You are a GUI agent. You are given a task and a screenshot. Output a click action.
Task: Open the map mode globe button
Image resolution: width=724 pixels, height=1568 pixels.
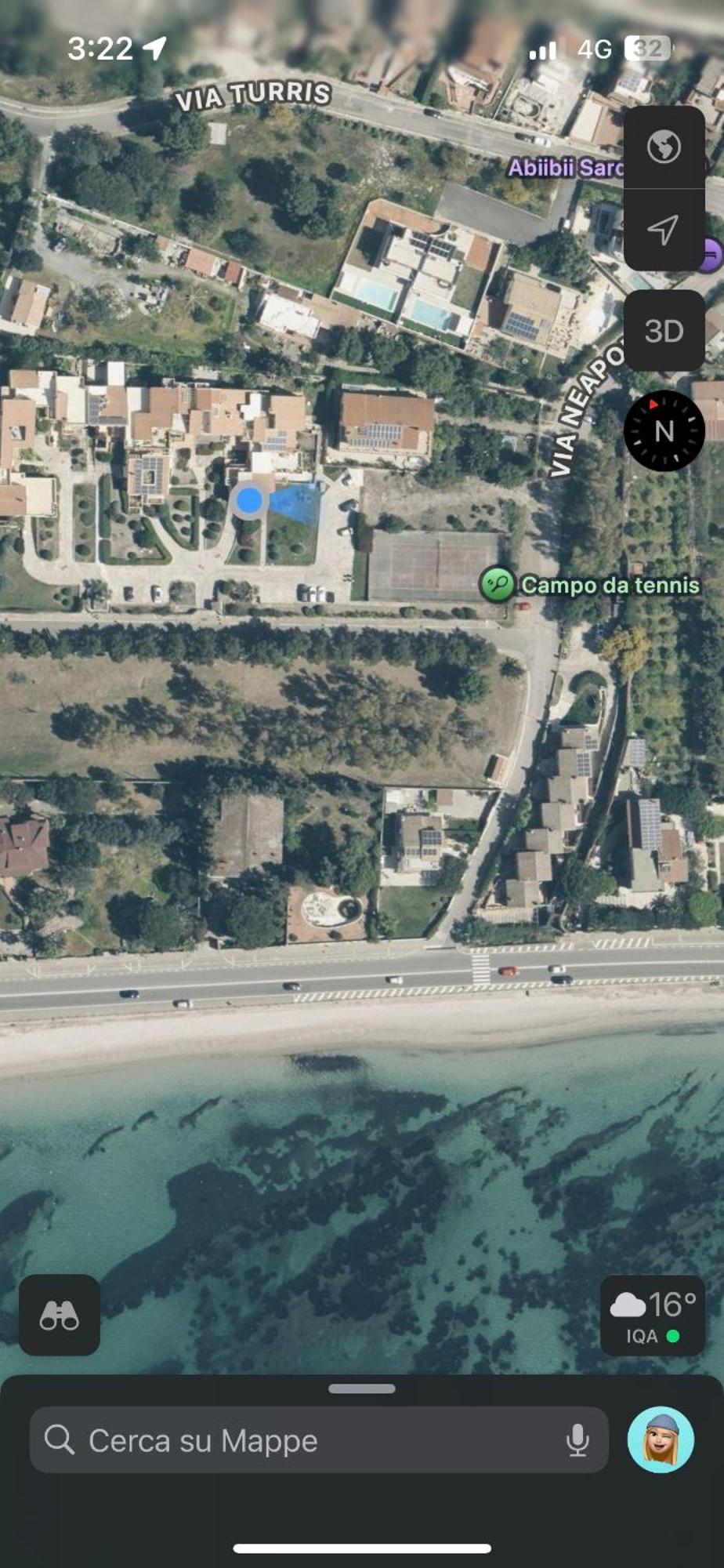664,147
